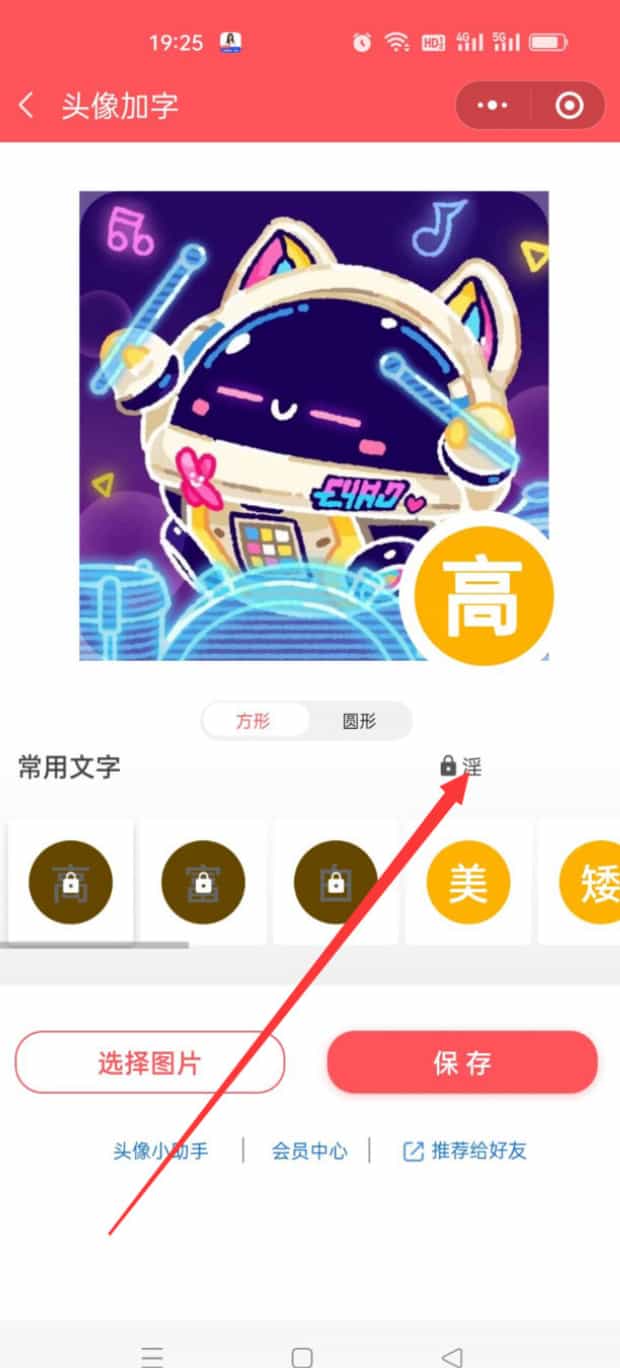This screenshot has height=1368, width=620.
Task: Tap the locked text option beside 常用文字
Action: tap(461, 767)
